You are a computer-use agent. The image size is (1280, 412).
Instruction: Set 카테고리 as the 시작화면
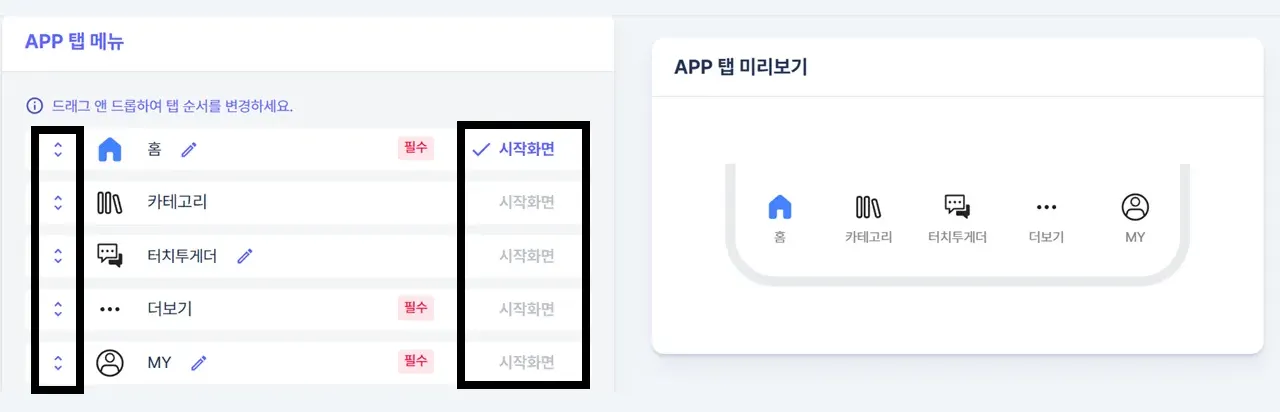526,203
